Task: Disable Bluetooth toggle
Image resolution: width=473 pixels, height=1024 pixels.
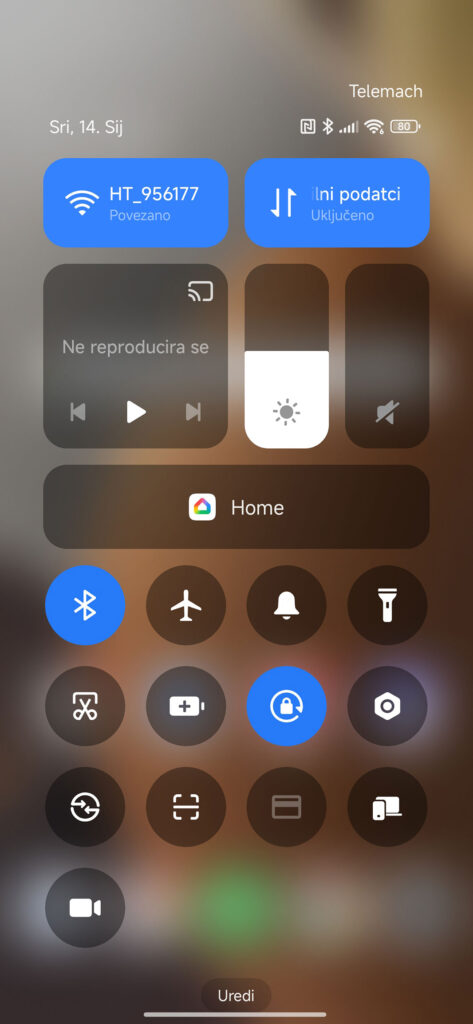Action: [x=85, y=605]
